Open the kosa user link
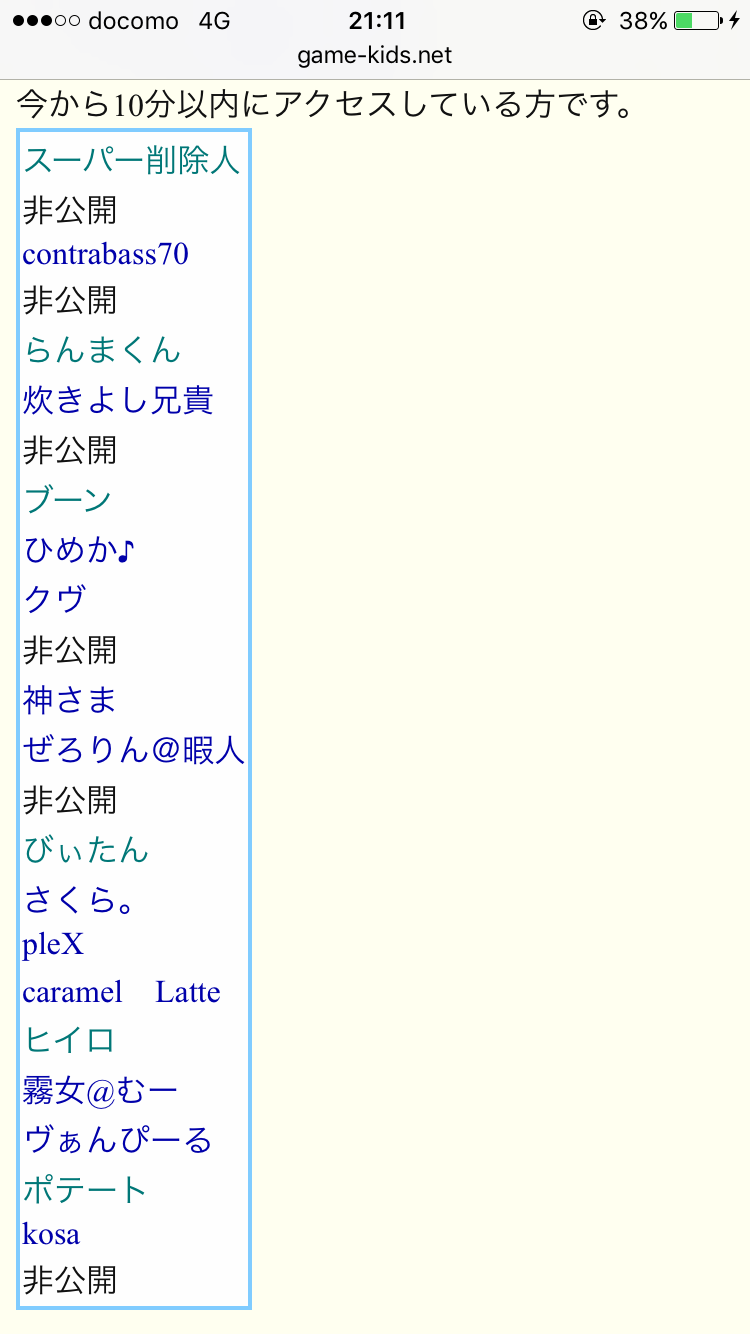The image size is (750, 1334). pos(51,1234)
